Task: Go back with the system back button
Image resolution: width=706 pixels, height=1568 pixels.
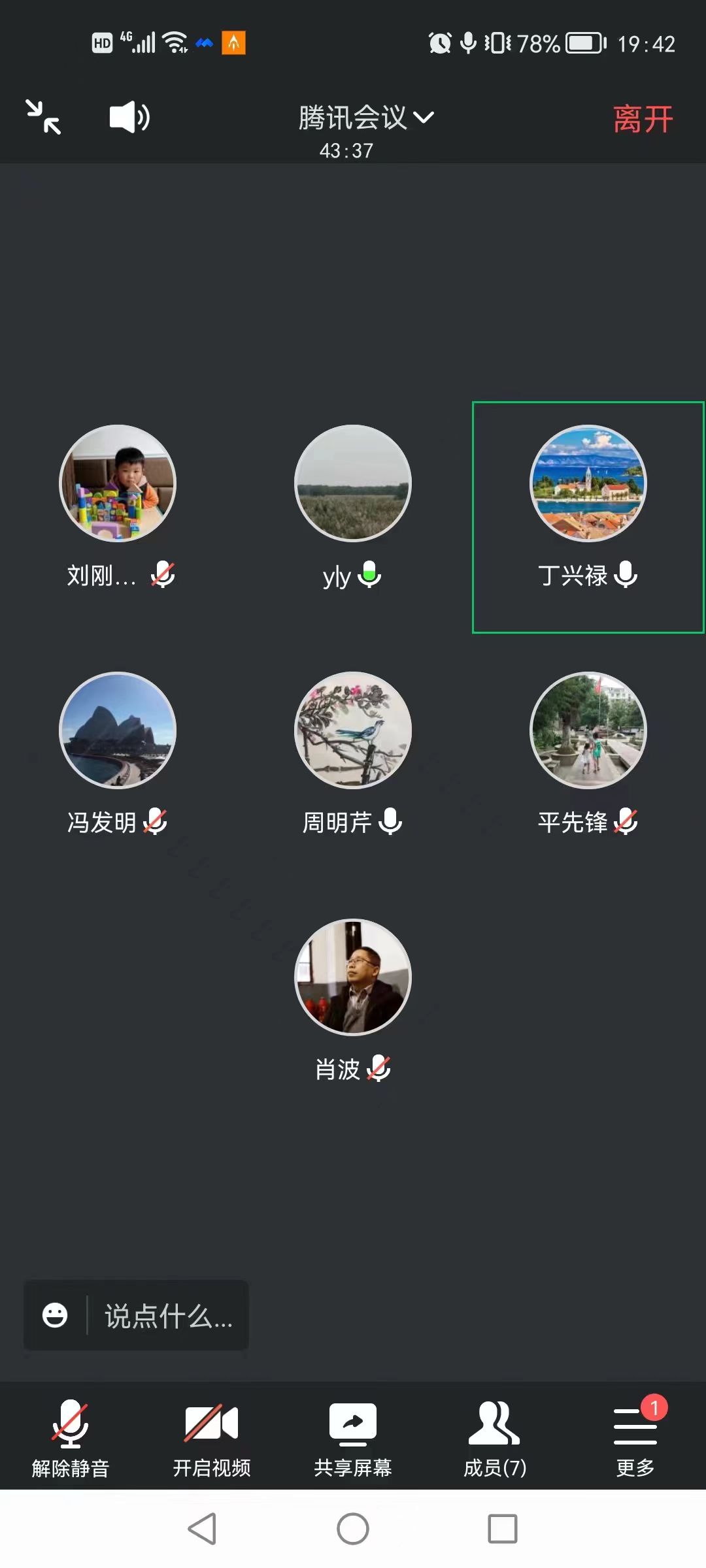Action: [x=202, y=1529]
